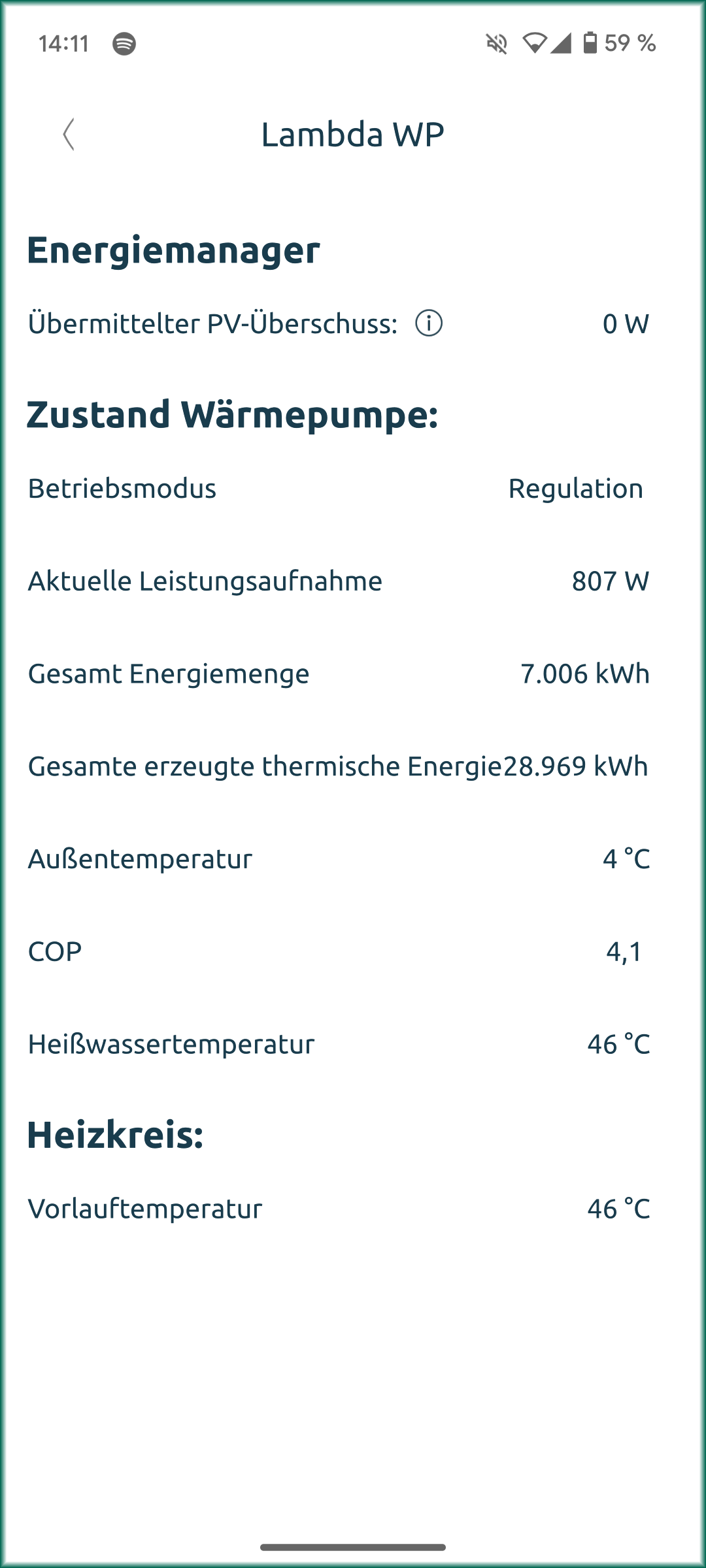Tap the Gesamt Energiemenge value
This screenshot has height=1568, width=706.
click(585, 674)
